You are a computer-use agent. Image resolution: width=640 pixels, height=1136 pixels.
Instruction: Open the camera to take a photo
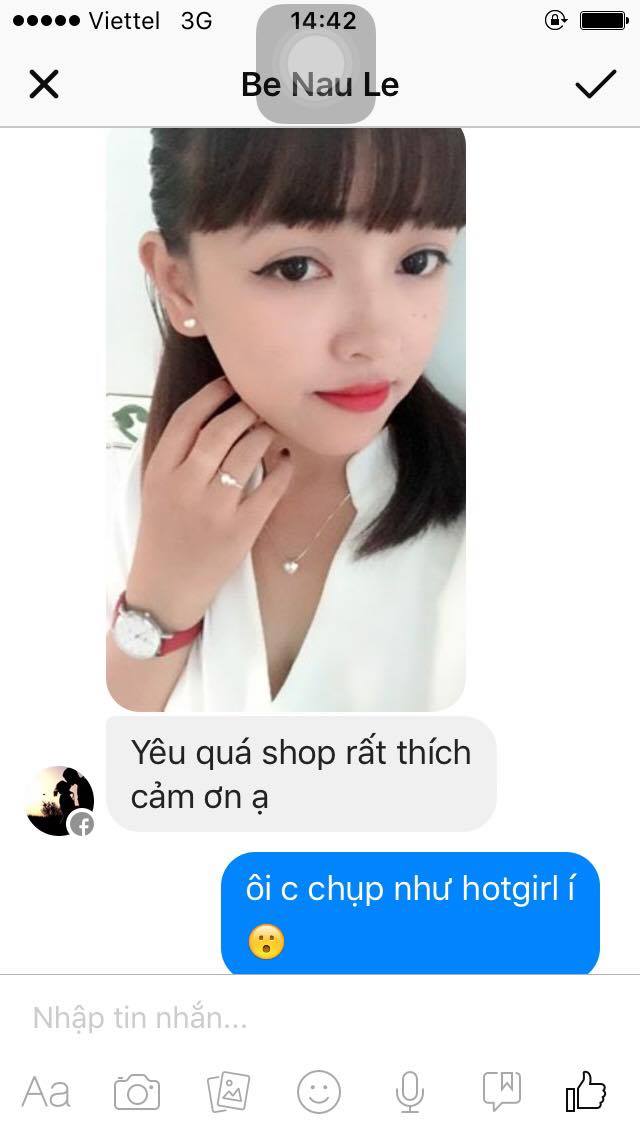[x=137, y=1092]
